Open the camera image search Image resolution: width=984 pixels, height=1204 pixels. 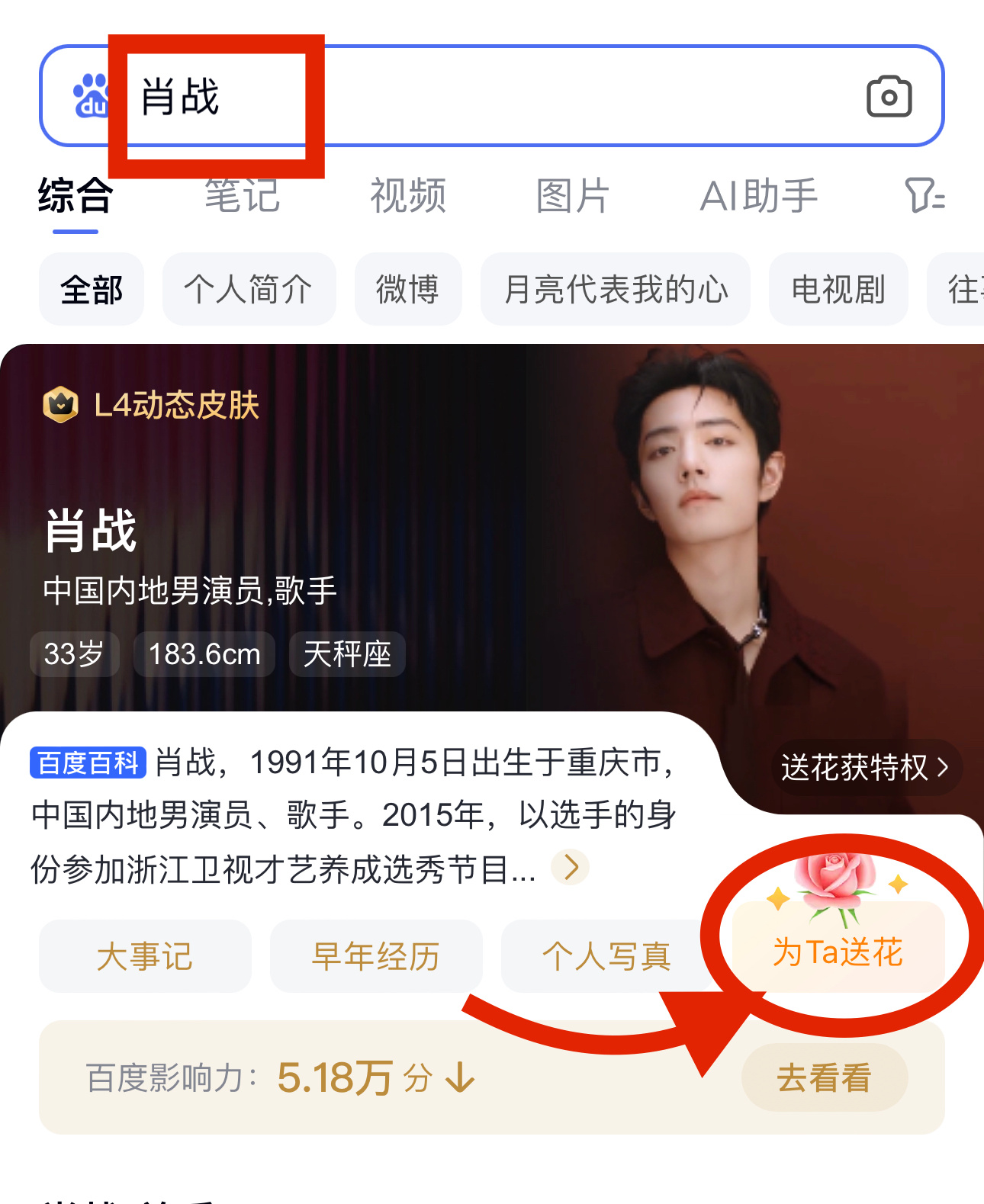click(889, 97)
